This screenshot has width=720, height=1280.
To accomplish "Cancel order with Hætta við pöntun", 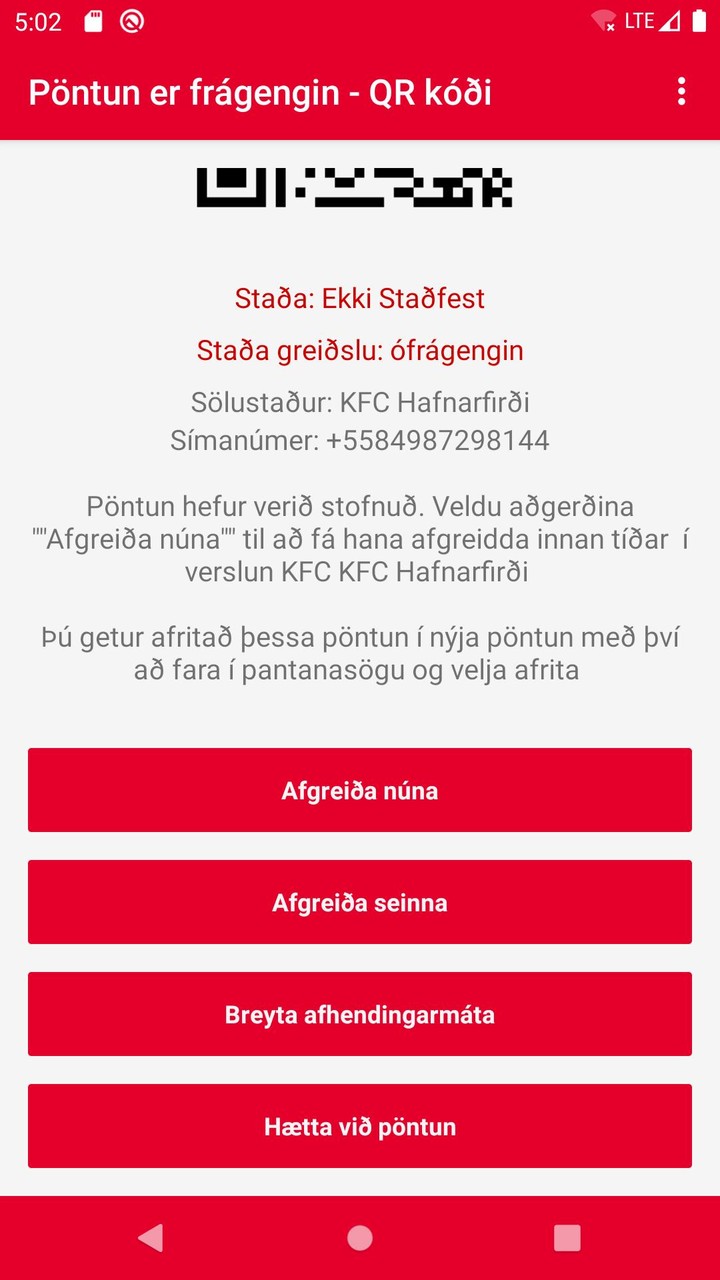I will [x=360, y=1126].
